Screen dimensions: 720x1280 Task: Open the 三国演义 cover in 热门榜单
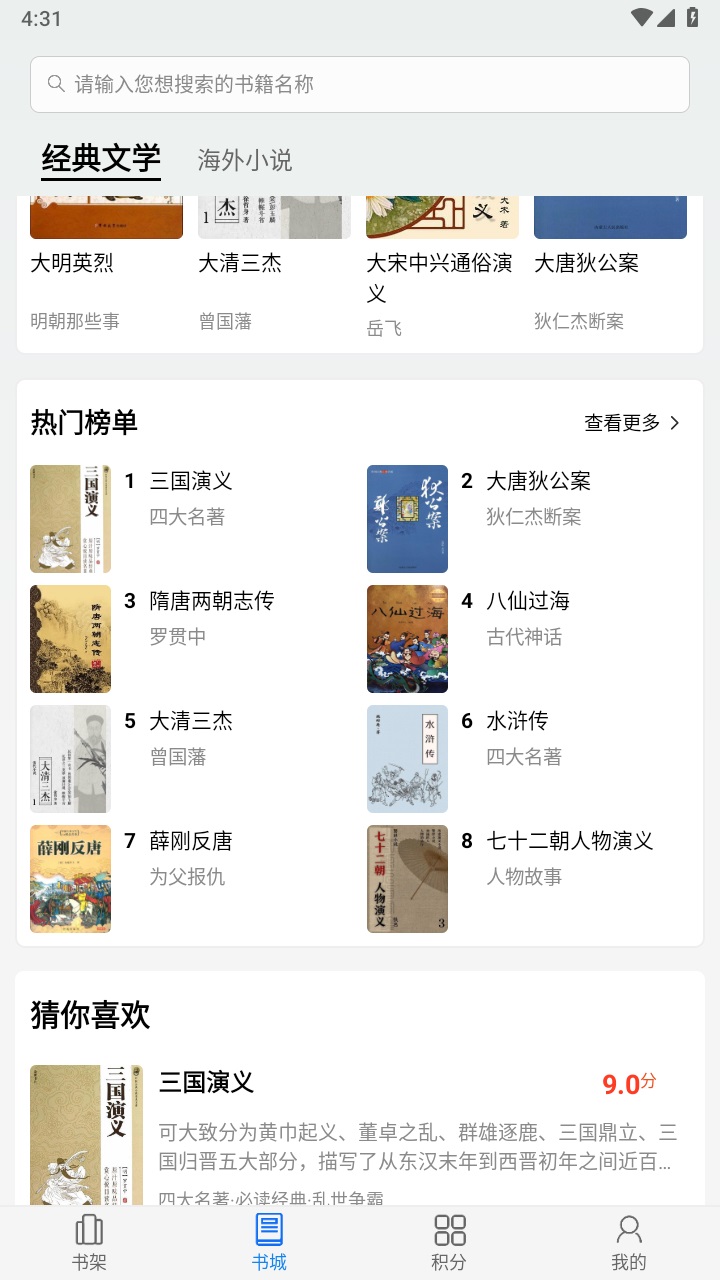[x=70, y=518]
